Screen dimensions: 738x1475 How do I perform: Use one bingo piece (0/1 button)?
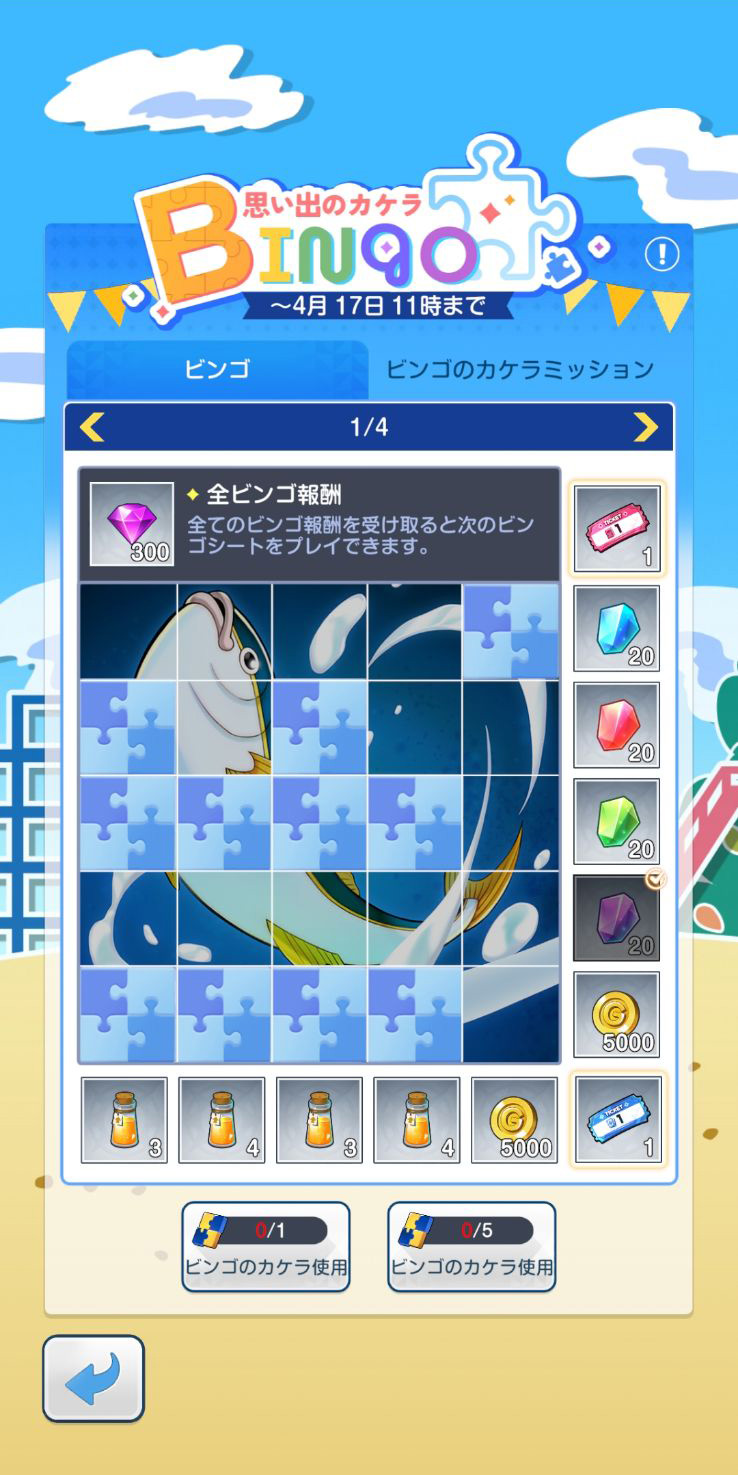(266, 1246)
